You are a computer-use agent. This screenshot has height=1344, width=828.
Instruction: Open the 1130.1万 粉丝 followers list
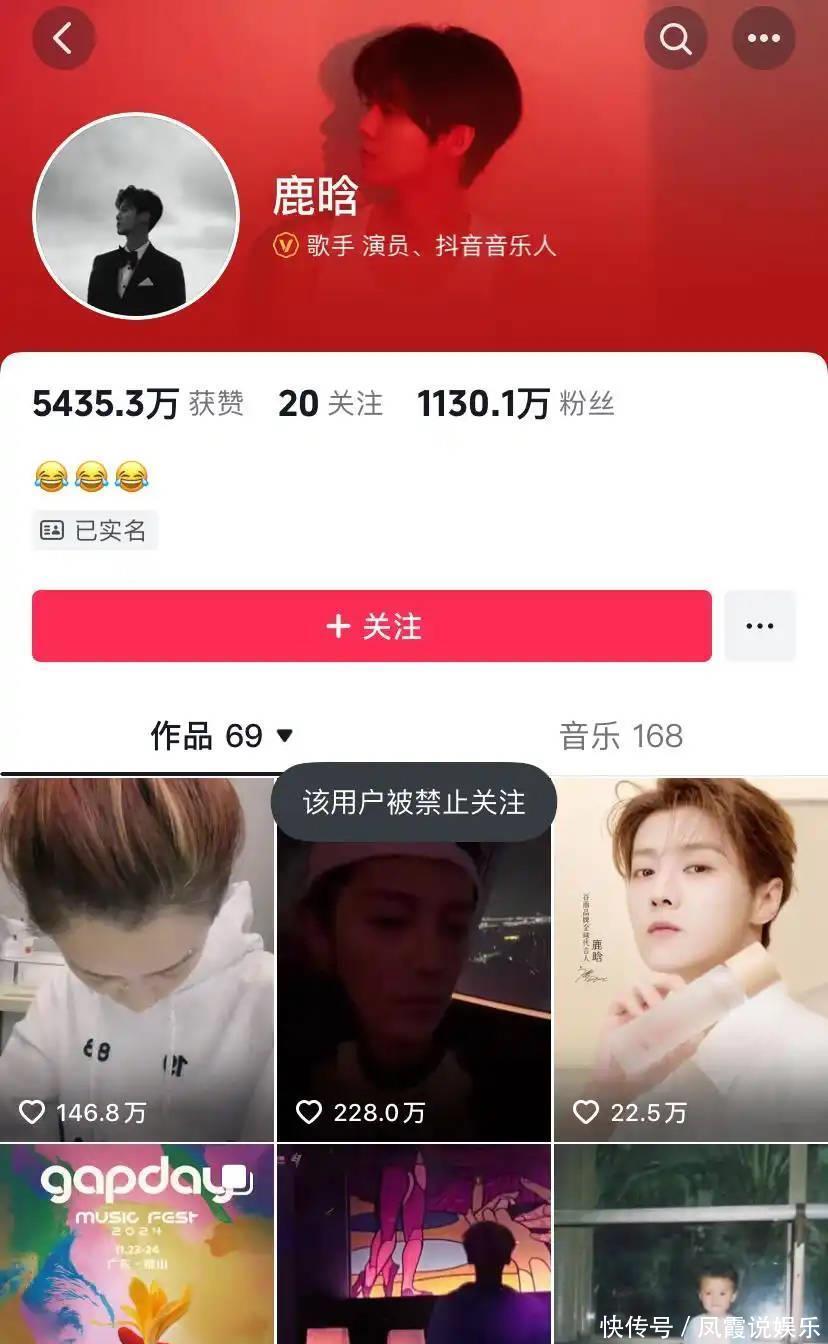tap(515, 404)
